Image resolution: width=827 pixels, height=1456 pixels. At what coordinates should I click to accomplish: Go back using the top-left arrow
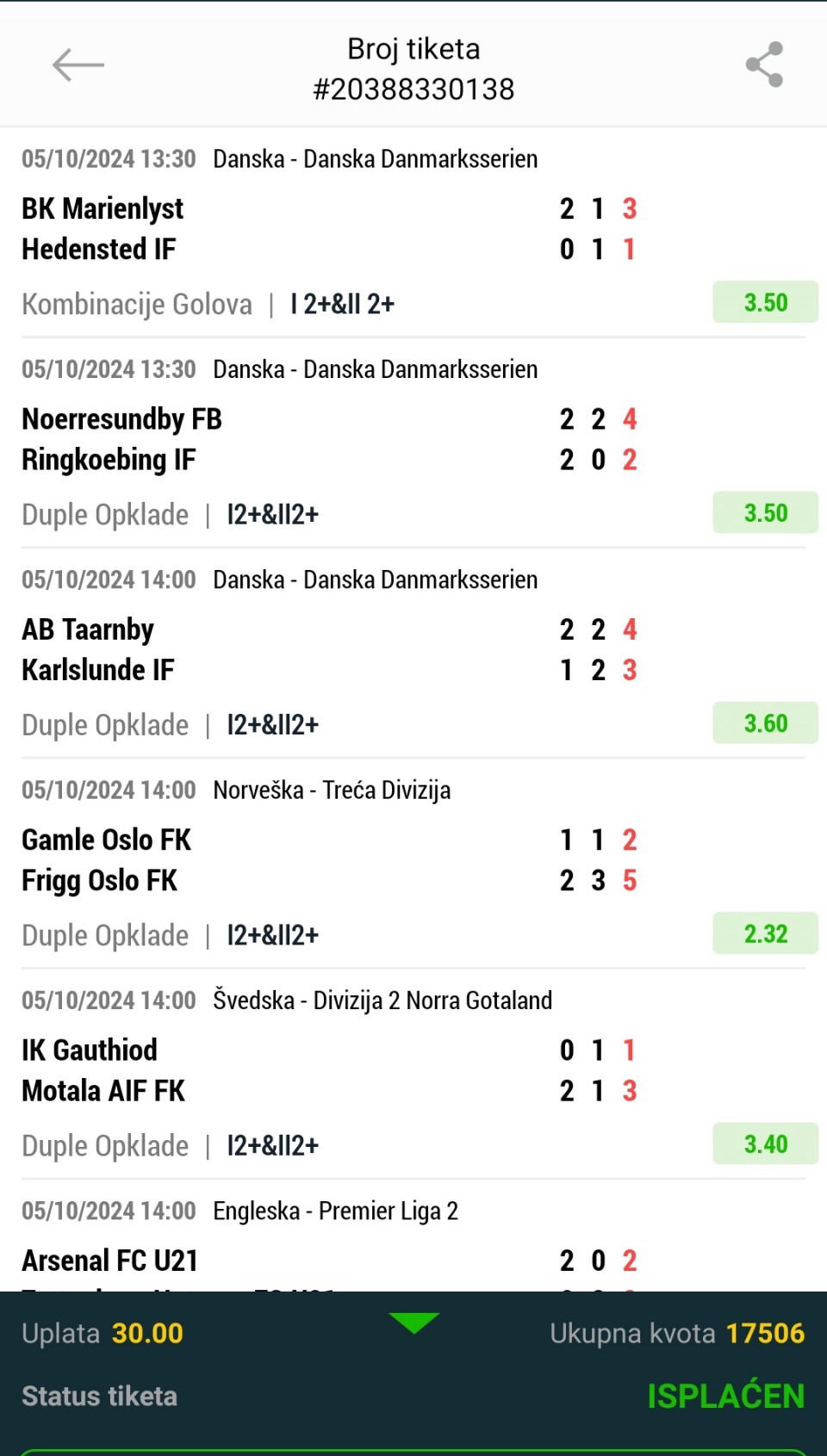(x=78, y=65)
